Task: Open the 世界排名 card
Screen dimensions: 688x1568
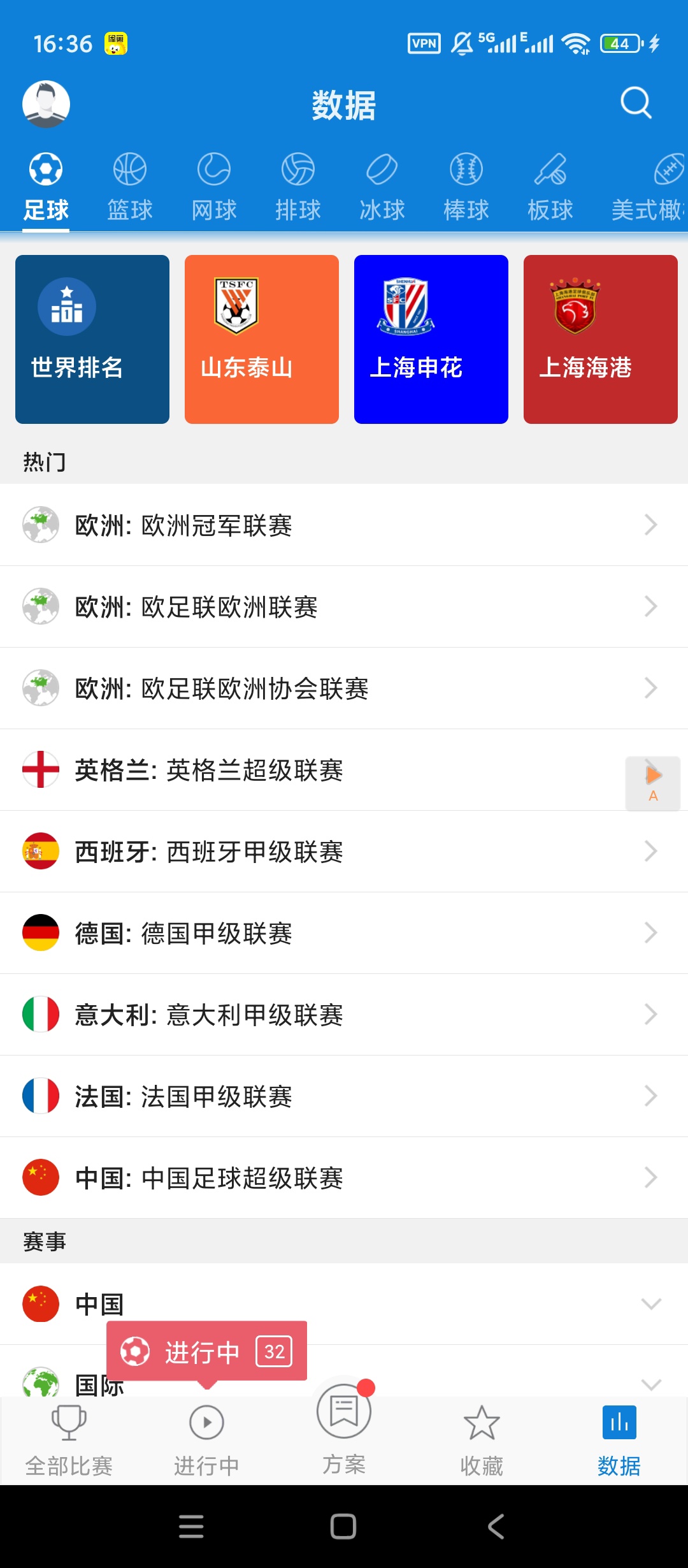Action: (92, 338)
